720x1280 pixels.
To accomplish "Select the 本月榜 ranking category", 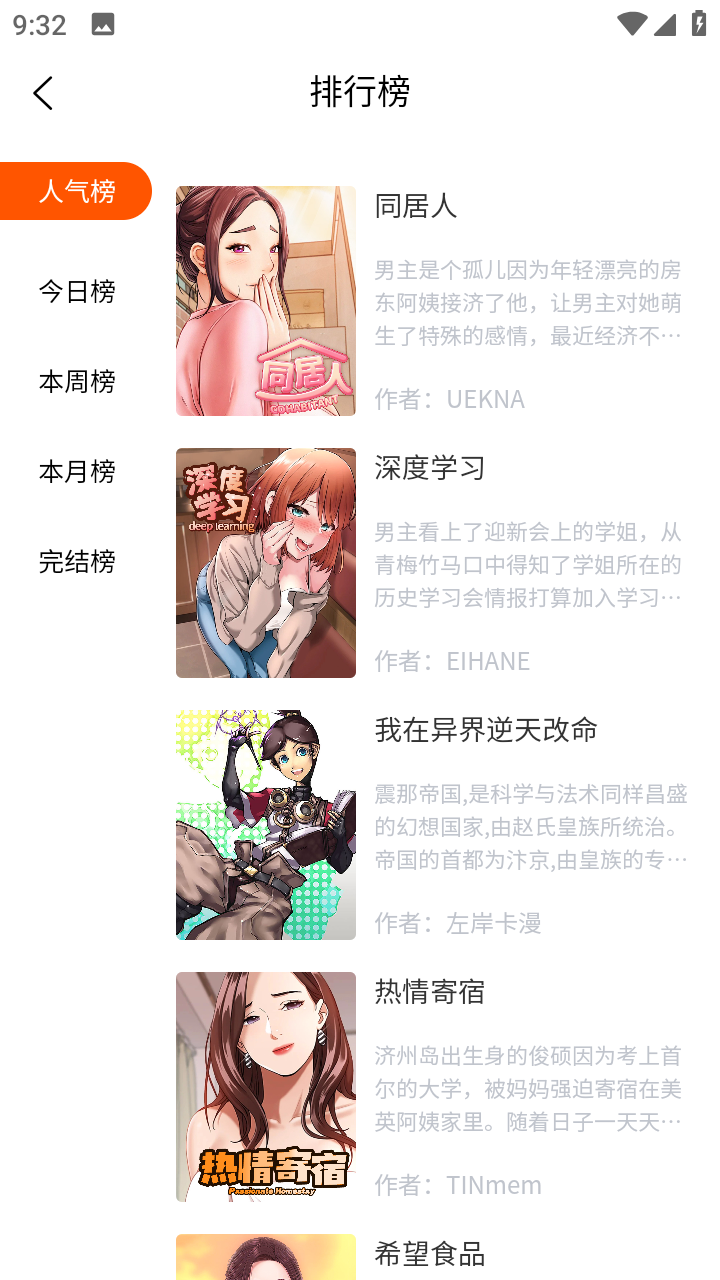I will [76, 471].
